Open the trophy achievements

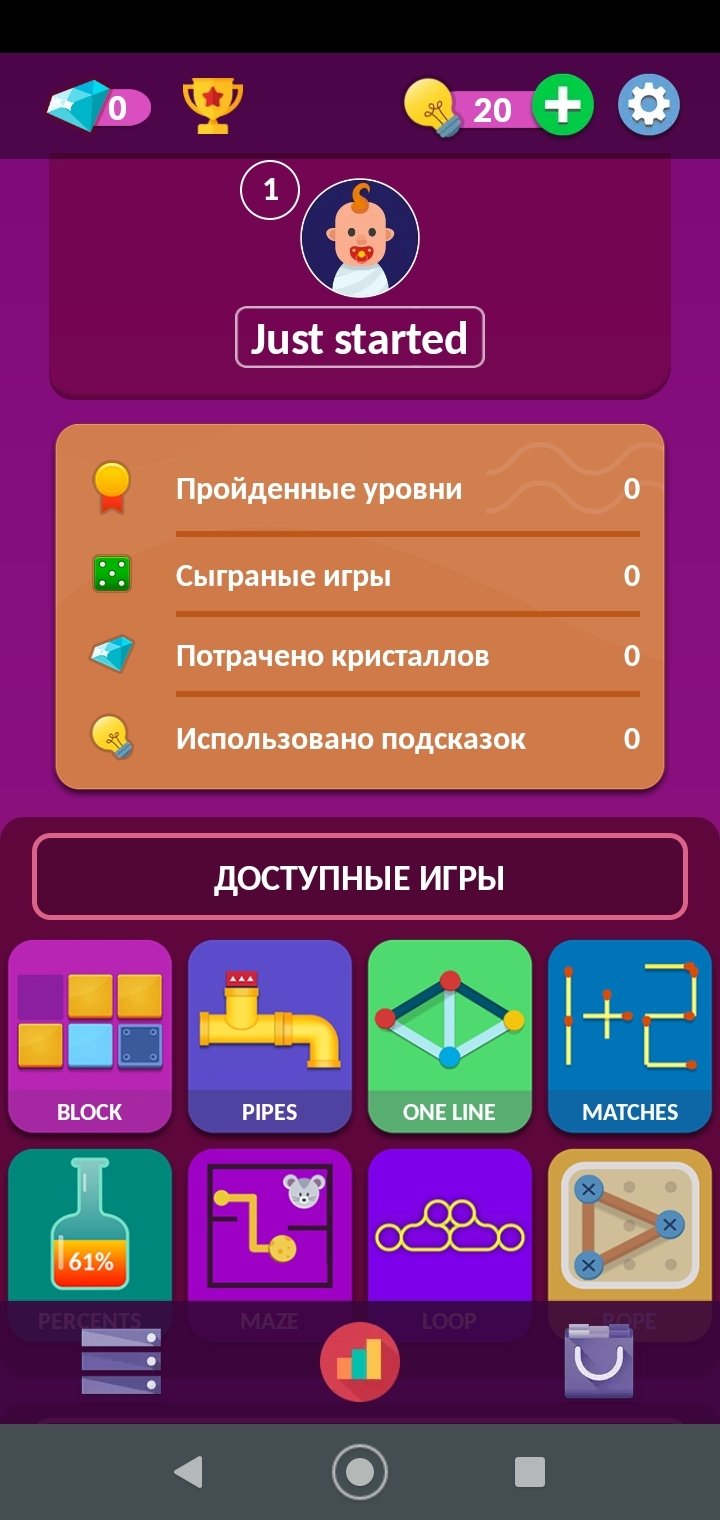[213, 105]
